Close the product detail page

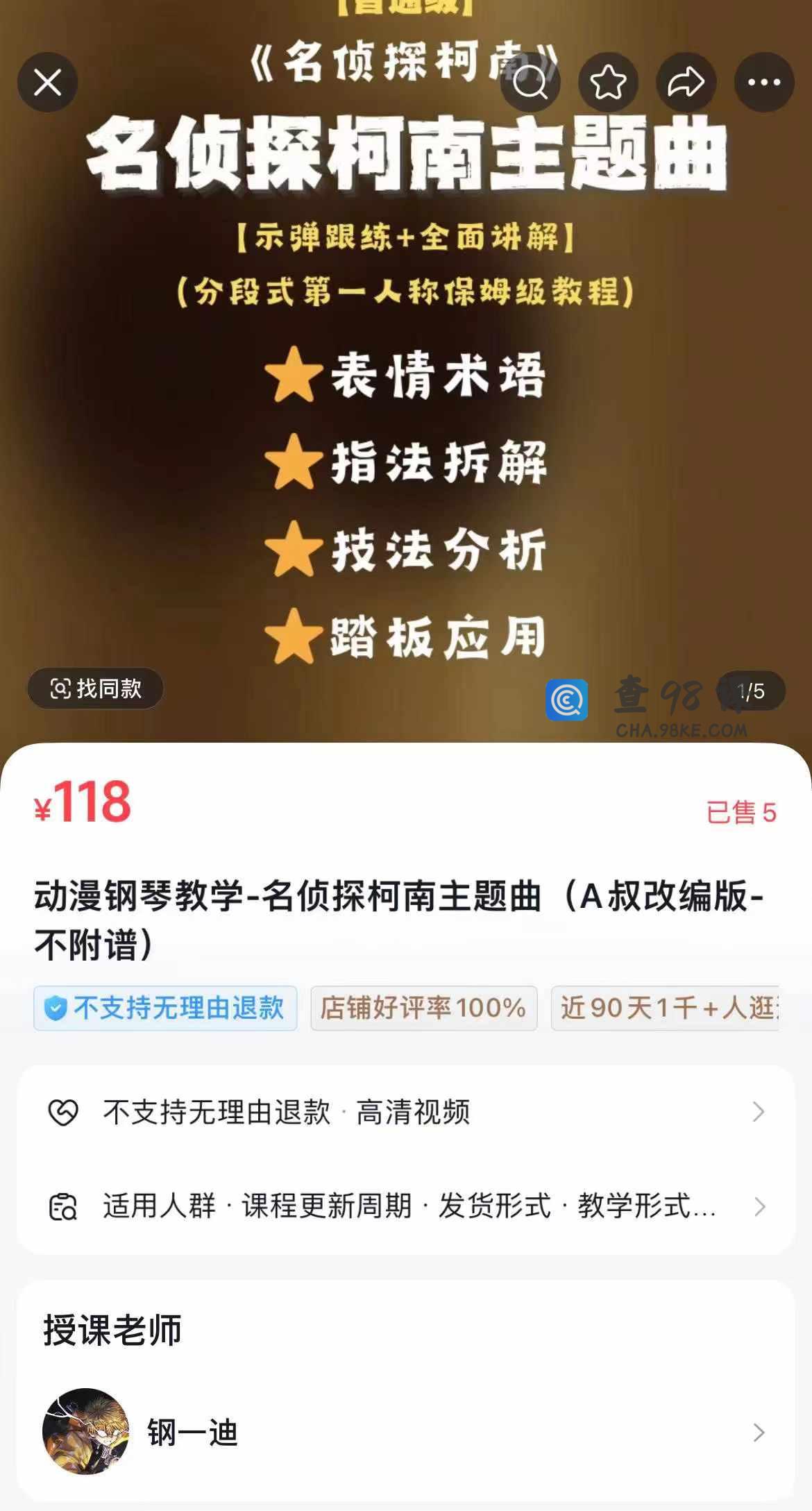tap(47, 83)
